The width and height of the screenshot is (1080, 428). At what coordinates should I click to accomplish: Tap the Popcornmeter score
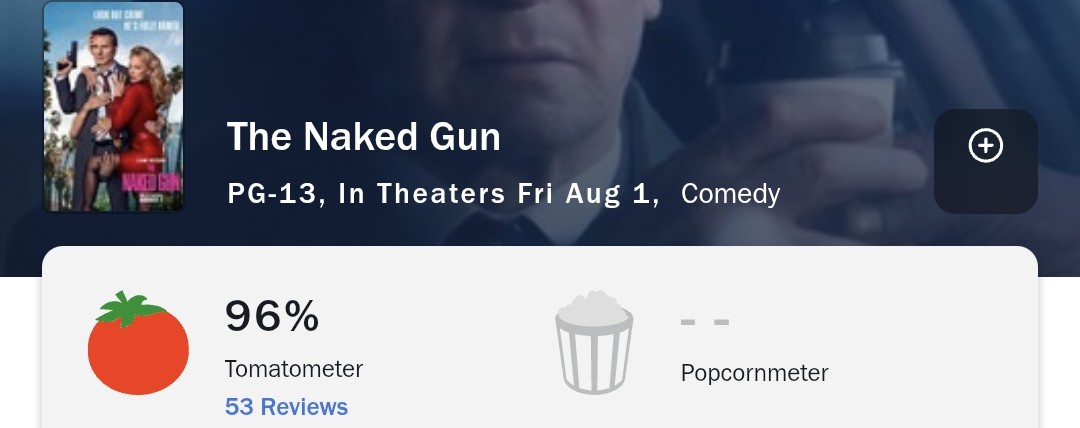(x=705, y=323)
